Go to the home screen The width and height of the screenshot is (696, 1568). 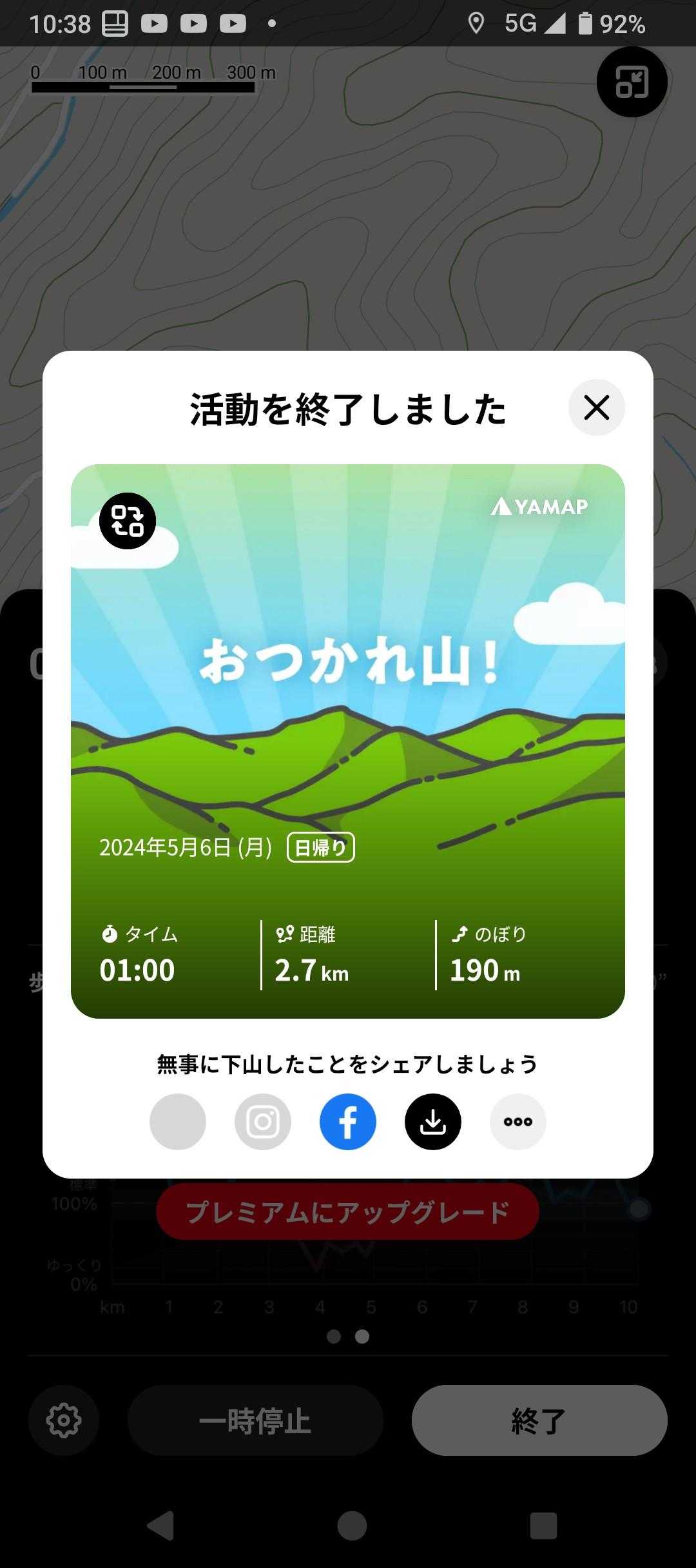(352, 1525)
